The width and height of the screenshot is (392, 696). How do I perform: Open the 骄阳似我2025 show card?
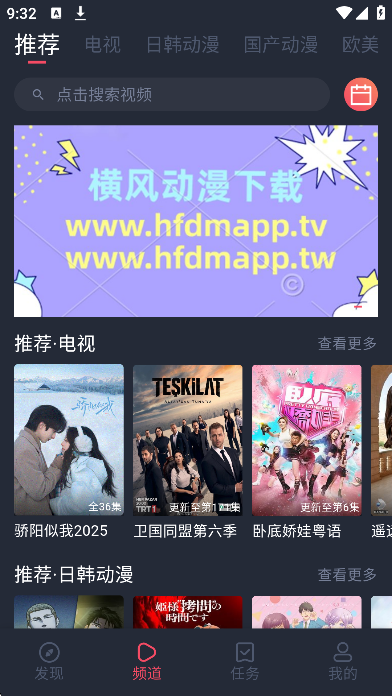click(69, 452)
